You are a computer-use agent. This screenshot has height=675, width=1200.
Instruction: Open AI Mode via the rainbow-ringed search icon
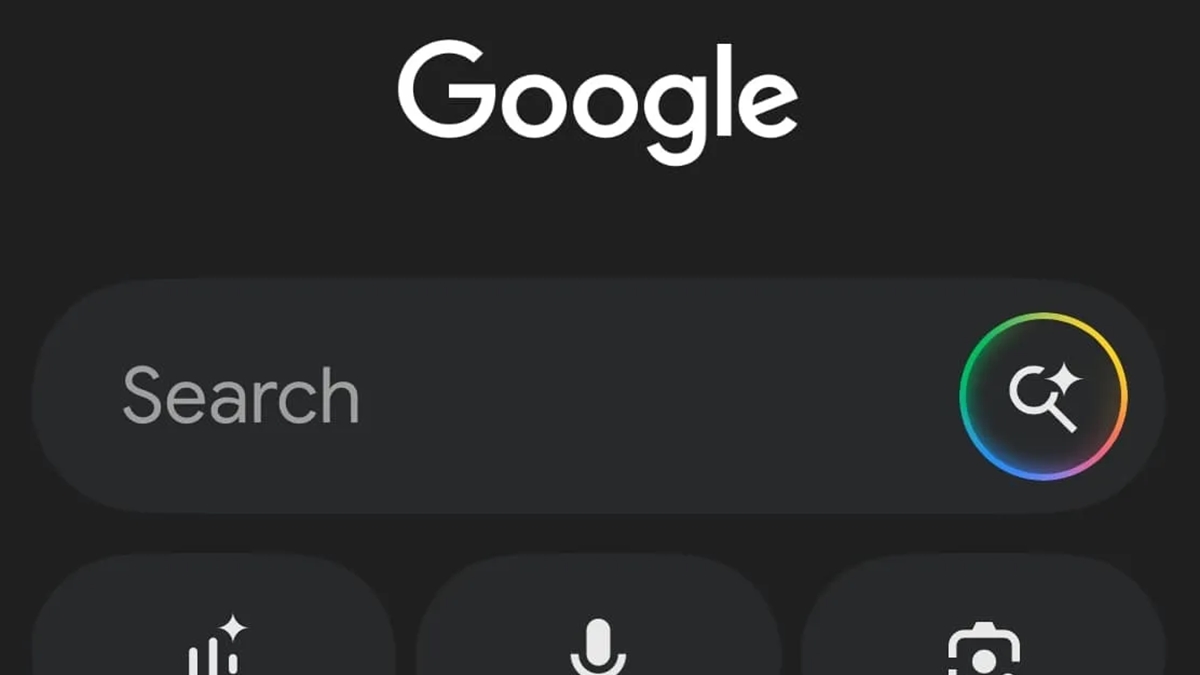pyautogui.click(x=1043, y=396)
